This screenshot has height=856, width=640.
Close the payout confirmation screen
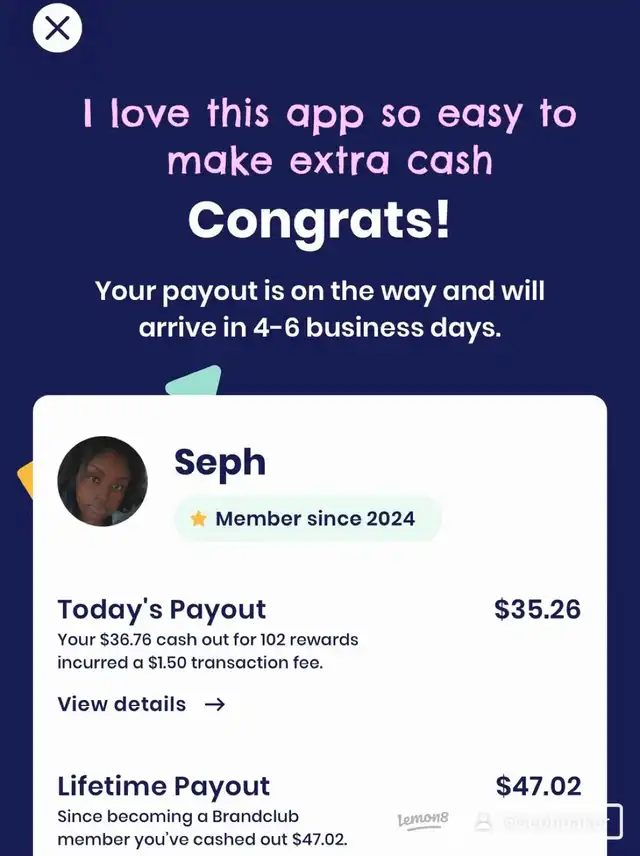coord(57,28)
